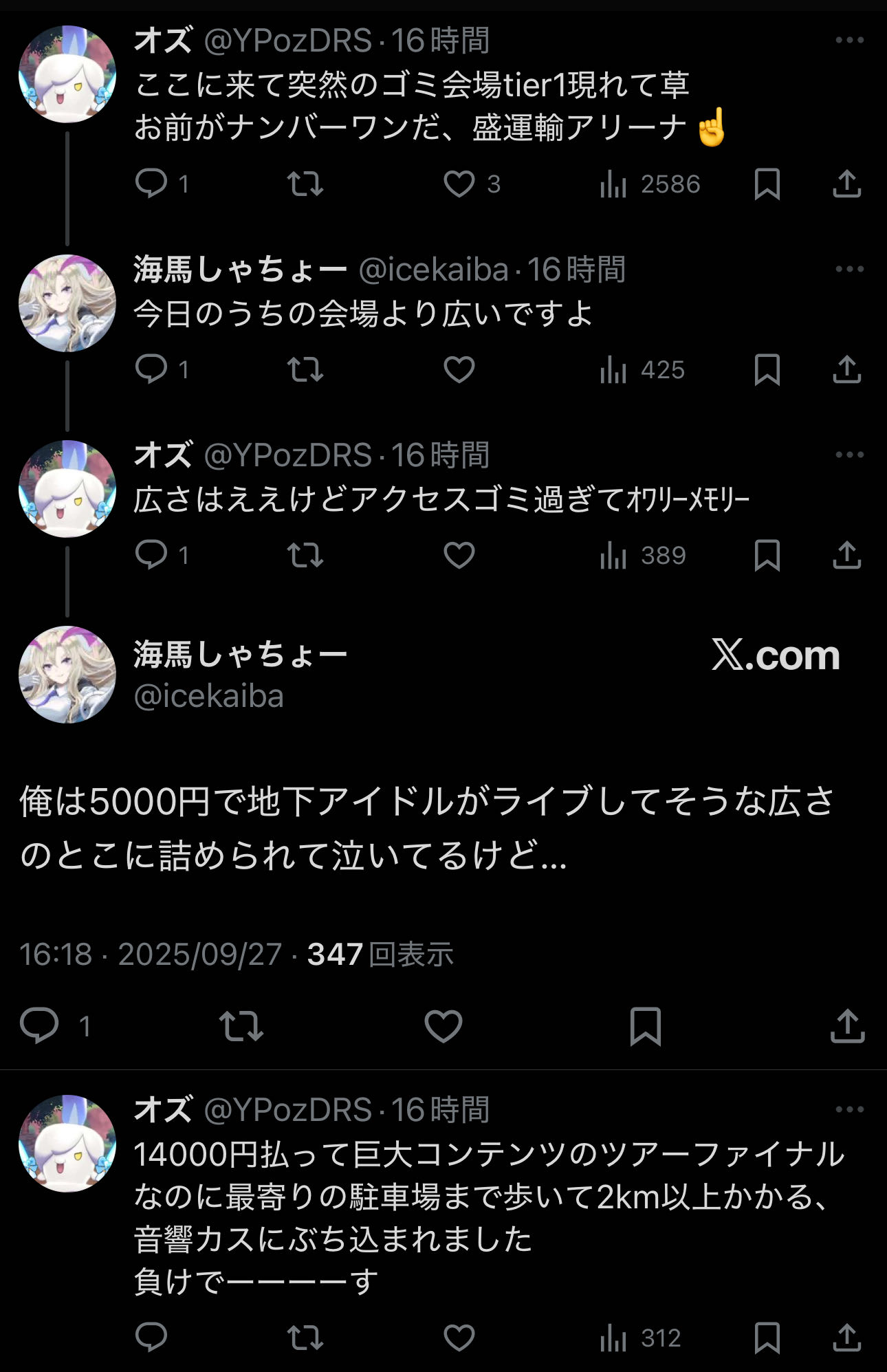
Task: Bookmark the tweet with 389 views
Action: (767, 555)
